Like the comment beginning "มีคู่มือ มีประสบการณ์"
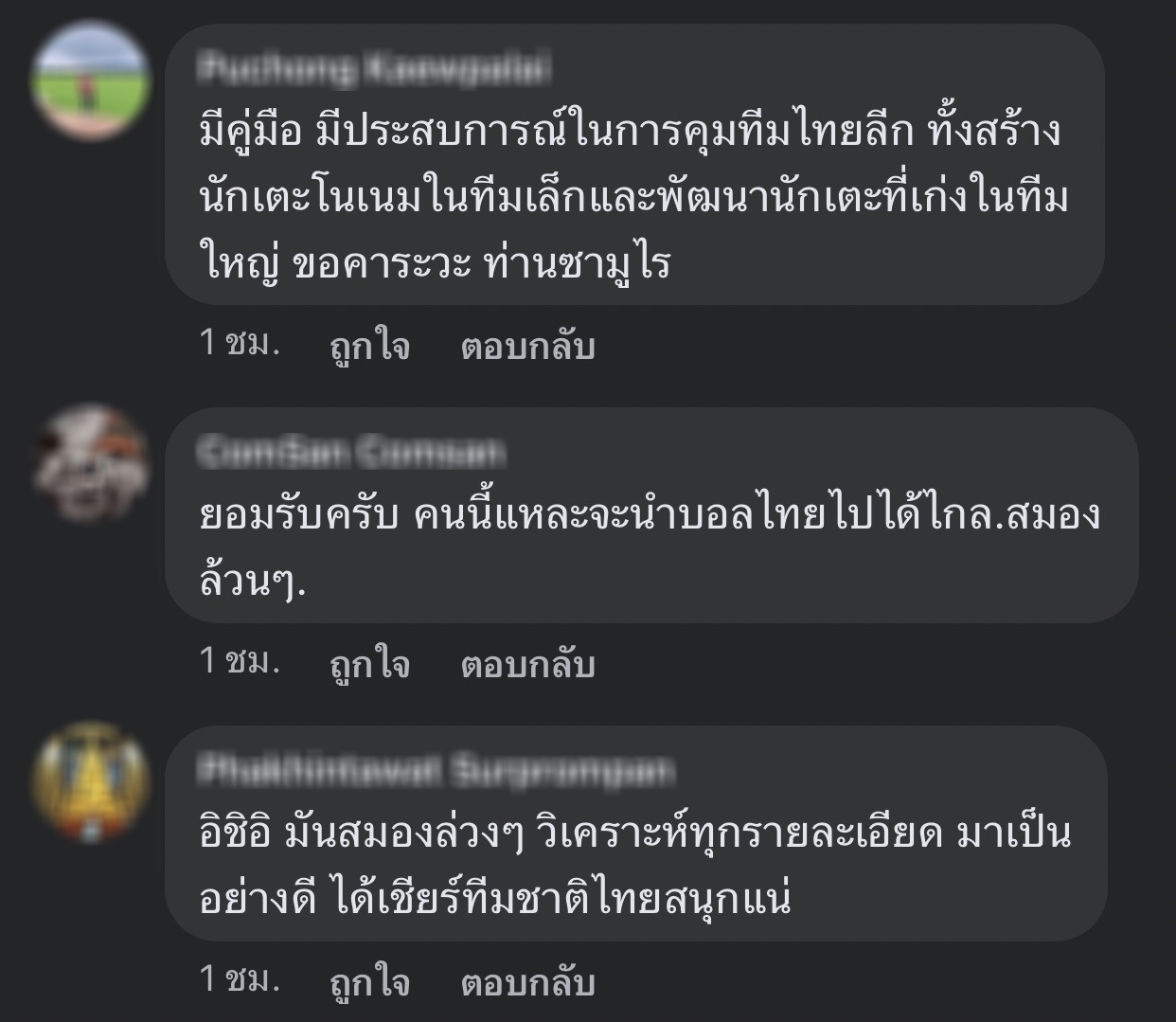Screen dimensions: 1176x1022 369,347
